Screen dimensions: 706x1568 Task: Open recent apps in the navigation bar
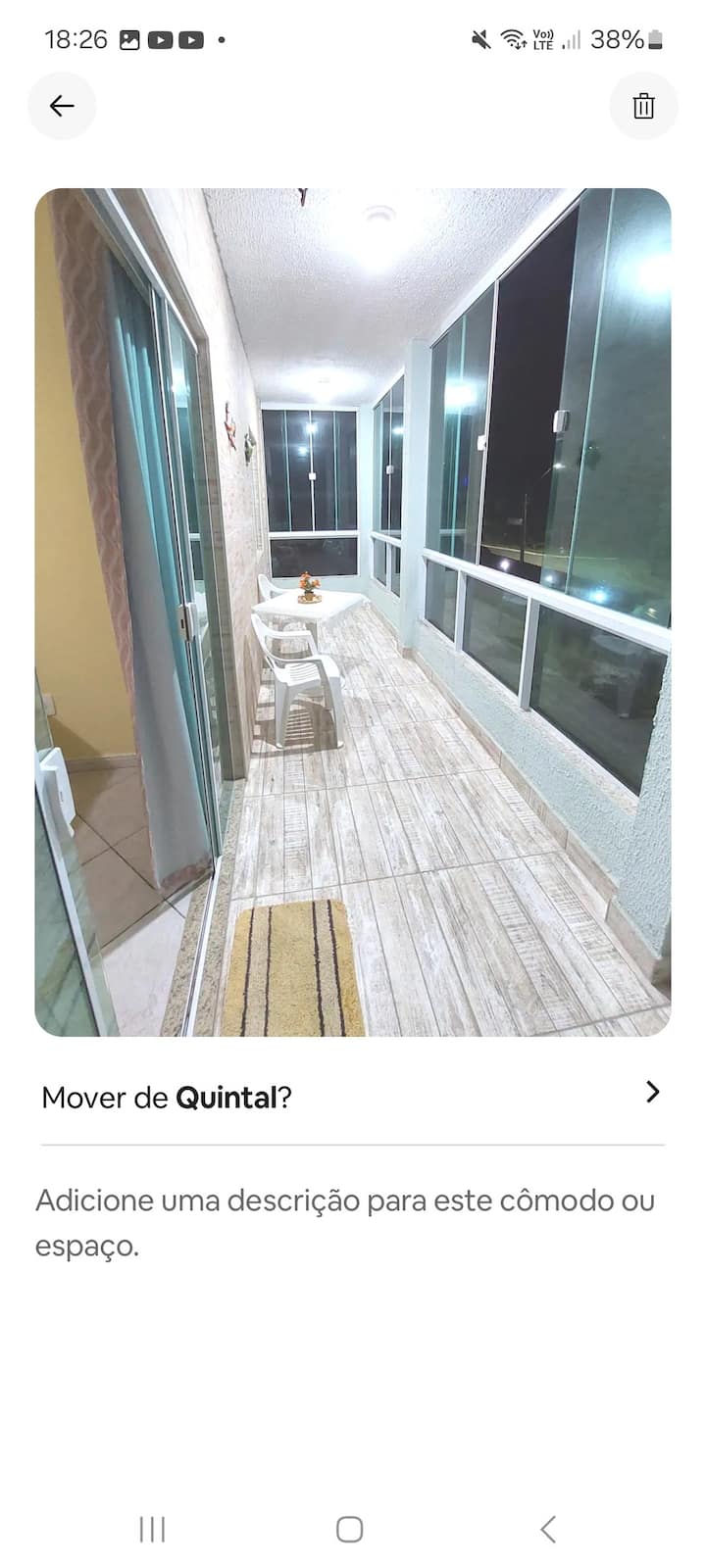click(152, 1528)
